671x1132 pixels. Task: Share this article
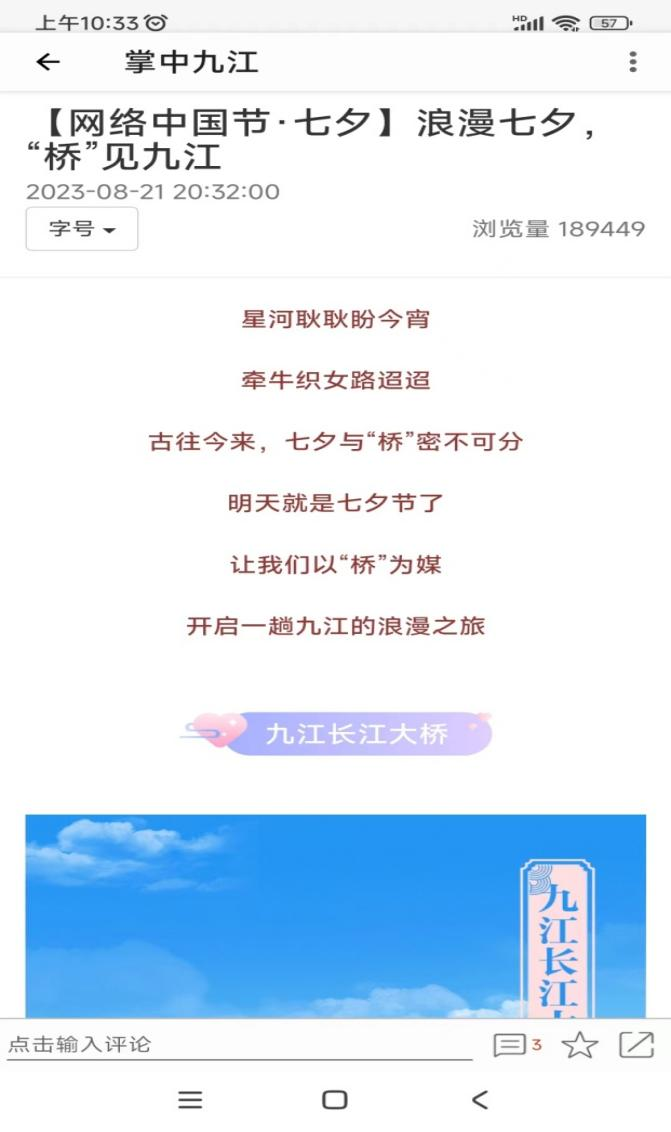coord(636,1045)
